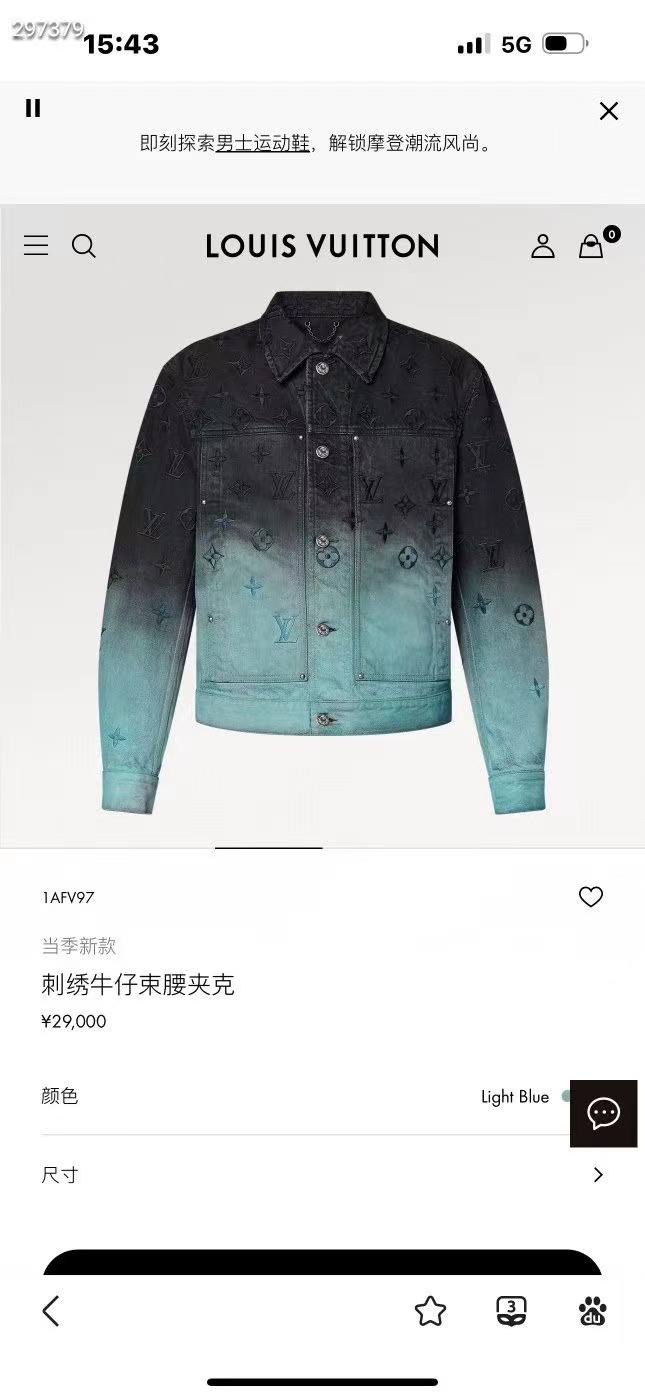The image size is (645, 1398).
Task: Open the hamburger menu
Action: tap(36, 245)
